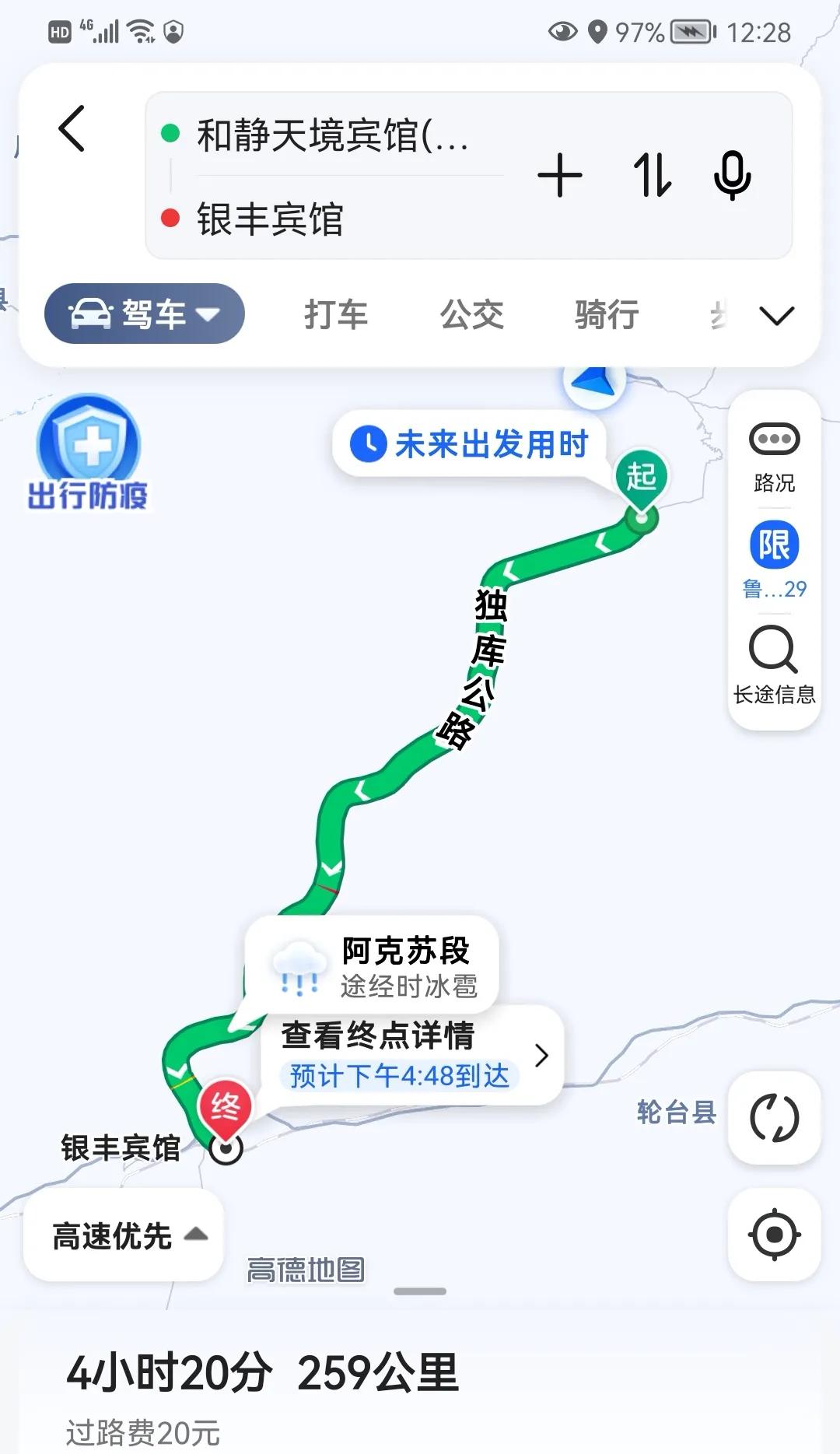The height and width of the screenshot is (1454, 840).
Task: Switch to the 公交 transit tab
Action: [x=472, y=314]
